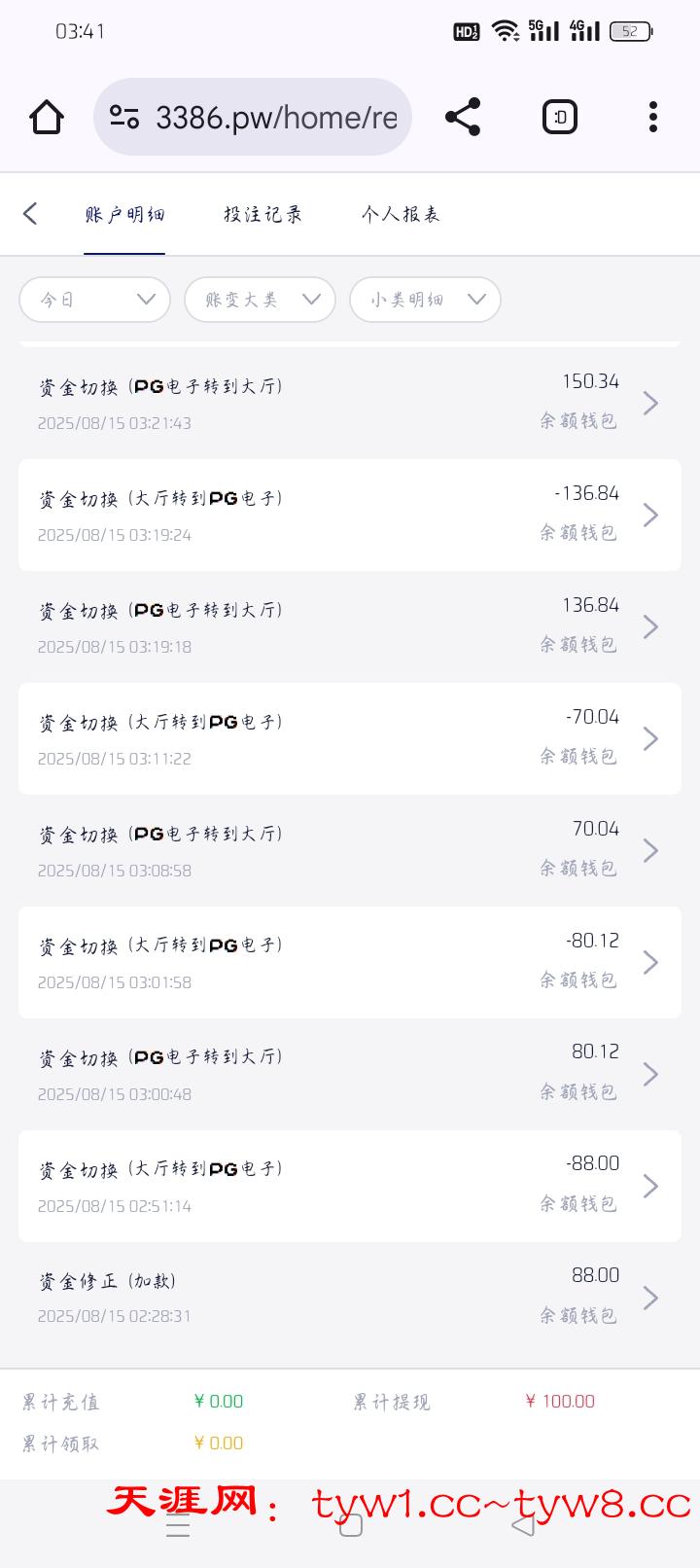Open the browser overflow menu
The image size is (700, 1568).
pos(653,118)
